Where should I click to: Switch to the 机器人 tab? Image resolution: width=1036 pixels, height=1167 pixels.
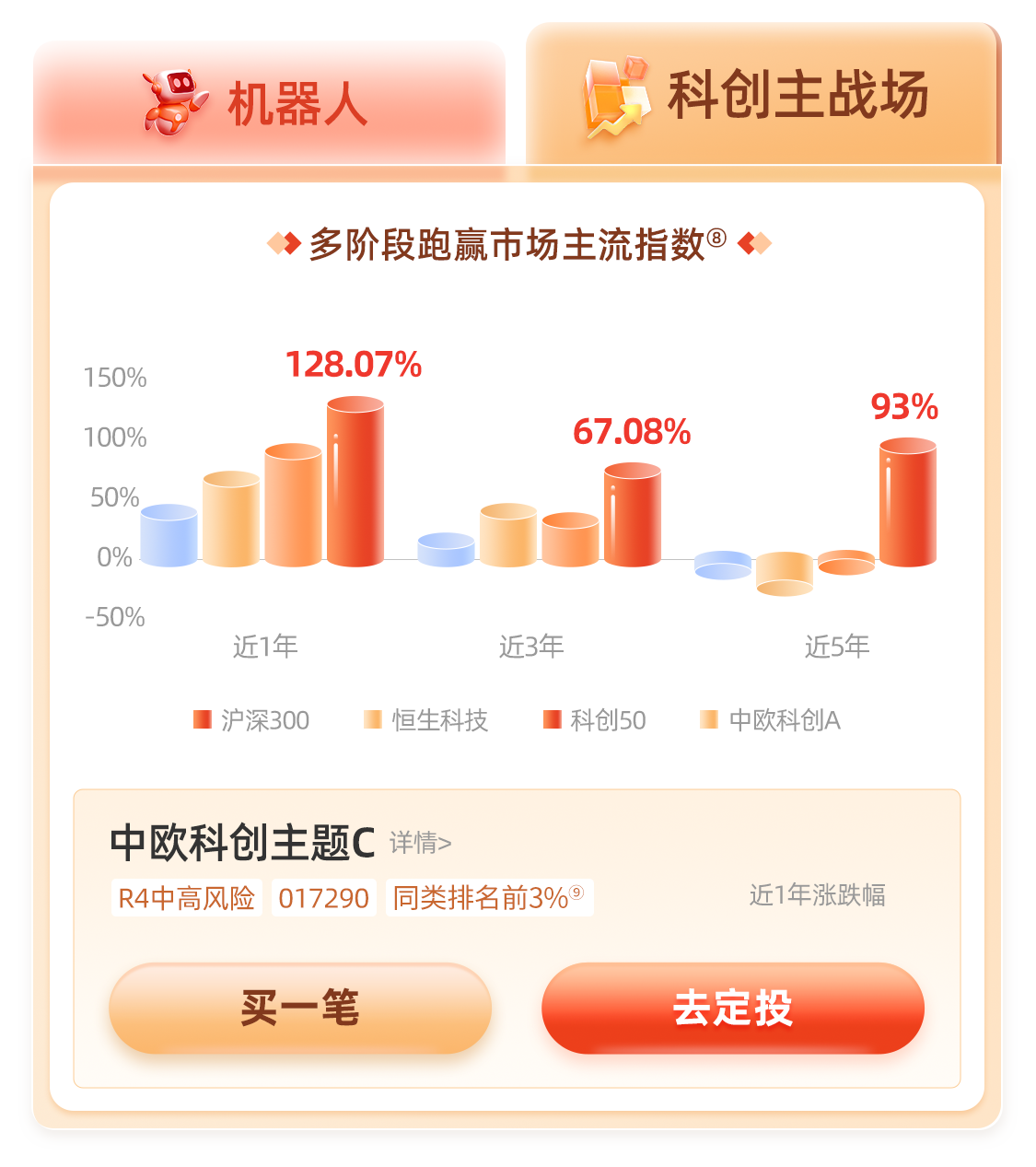[269, 103]
